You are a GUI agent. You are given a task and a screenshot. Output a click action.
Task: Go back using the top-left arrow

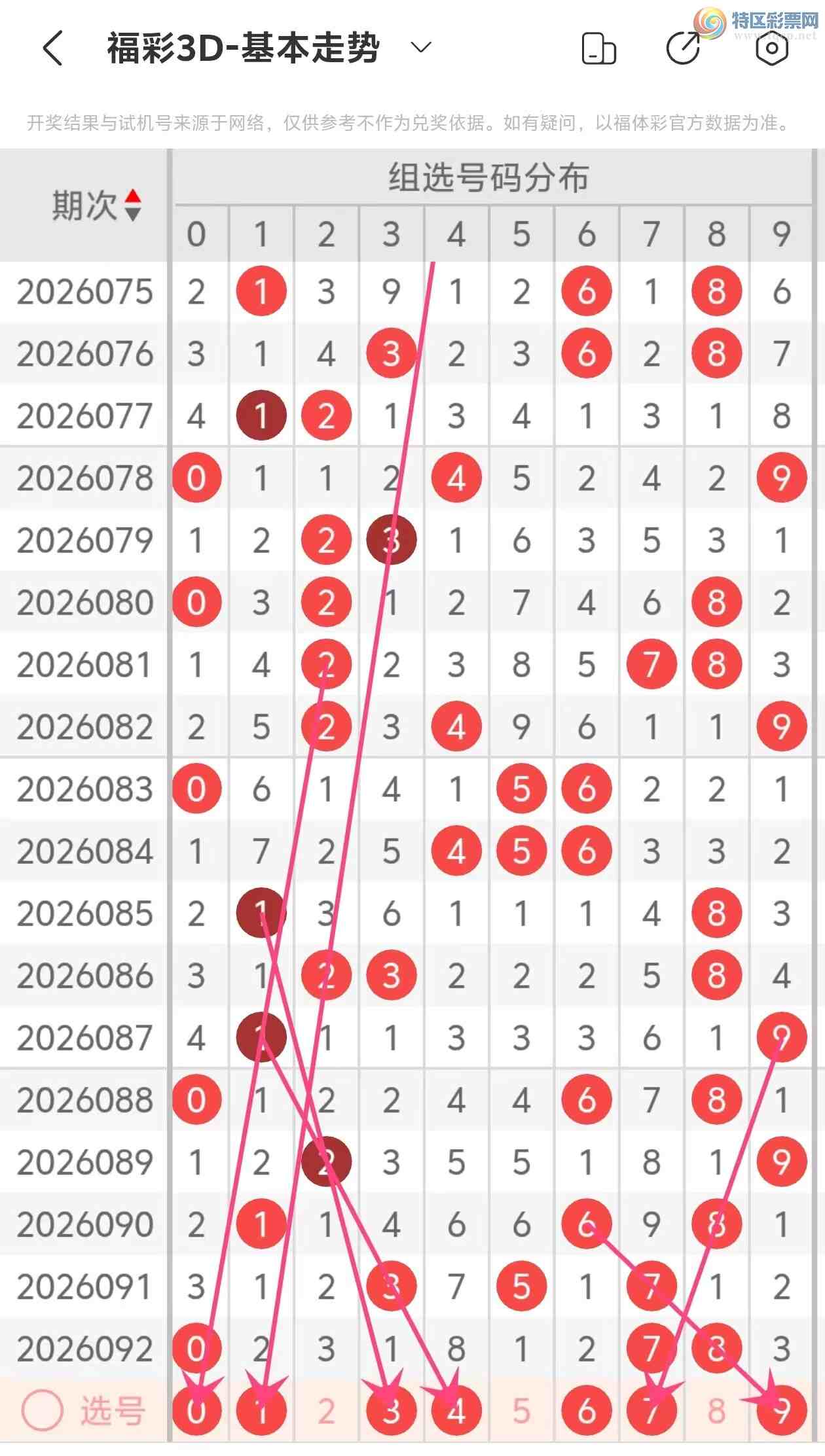tap(53, 48)
